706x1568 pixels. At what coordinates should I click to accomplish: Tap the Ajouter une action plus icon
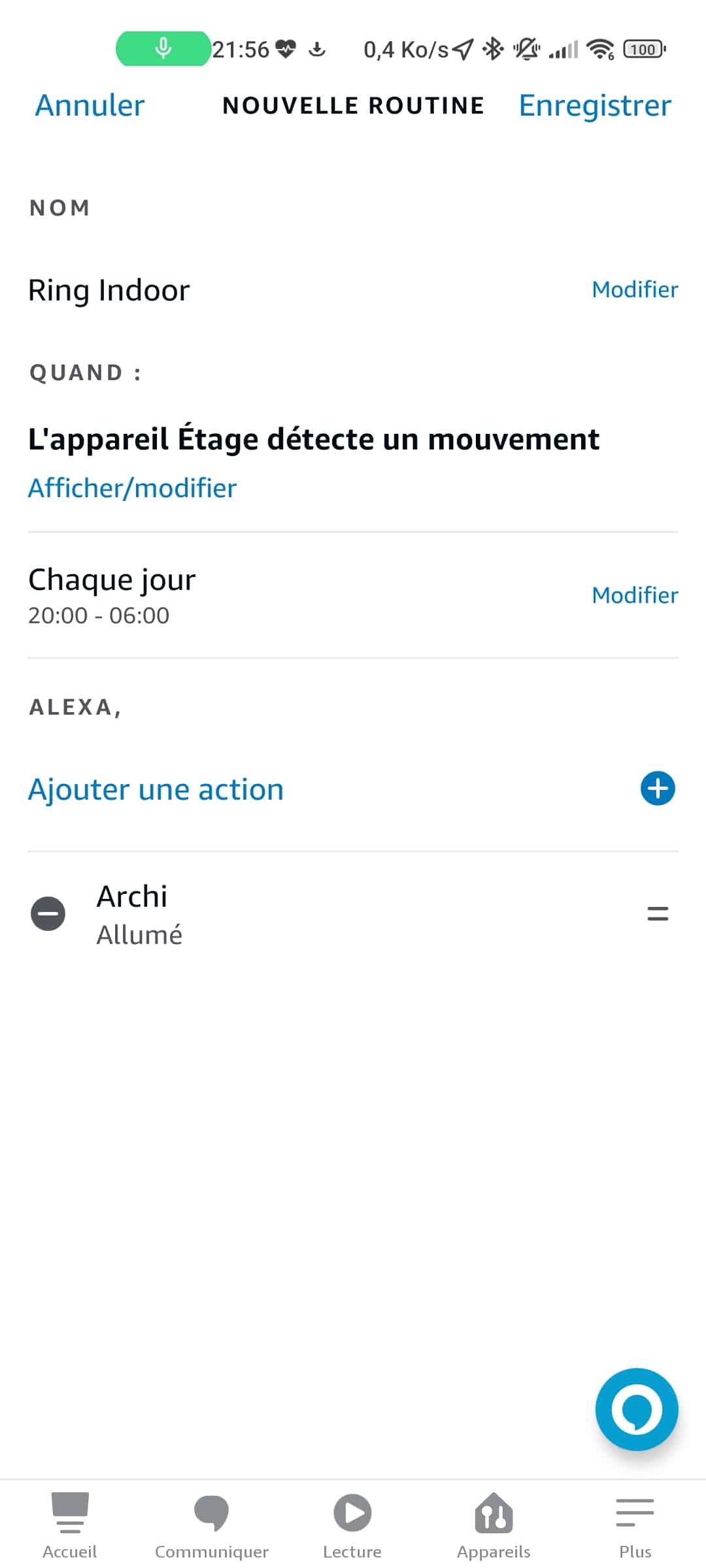pyautogui.click(x=658, y=789)
